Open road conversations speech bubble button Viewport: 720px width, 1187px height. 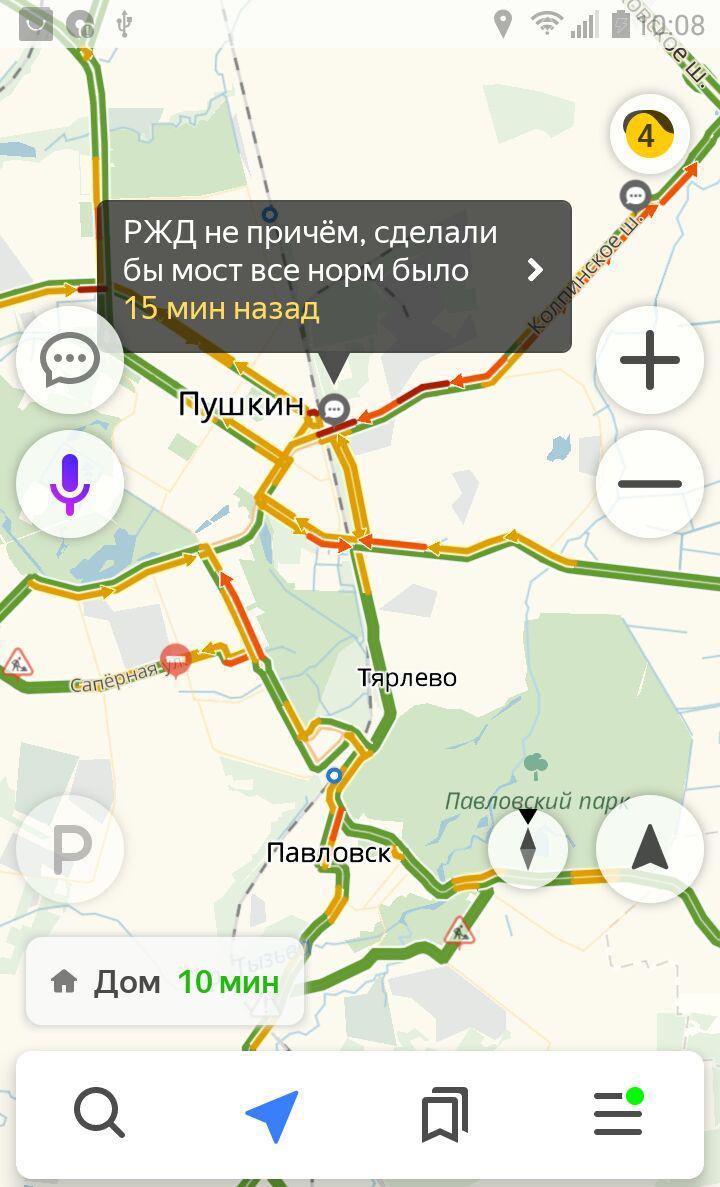pyautogui.click(x=70, y=360)
